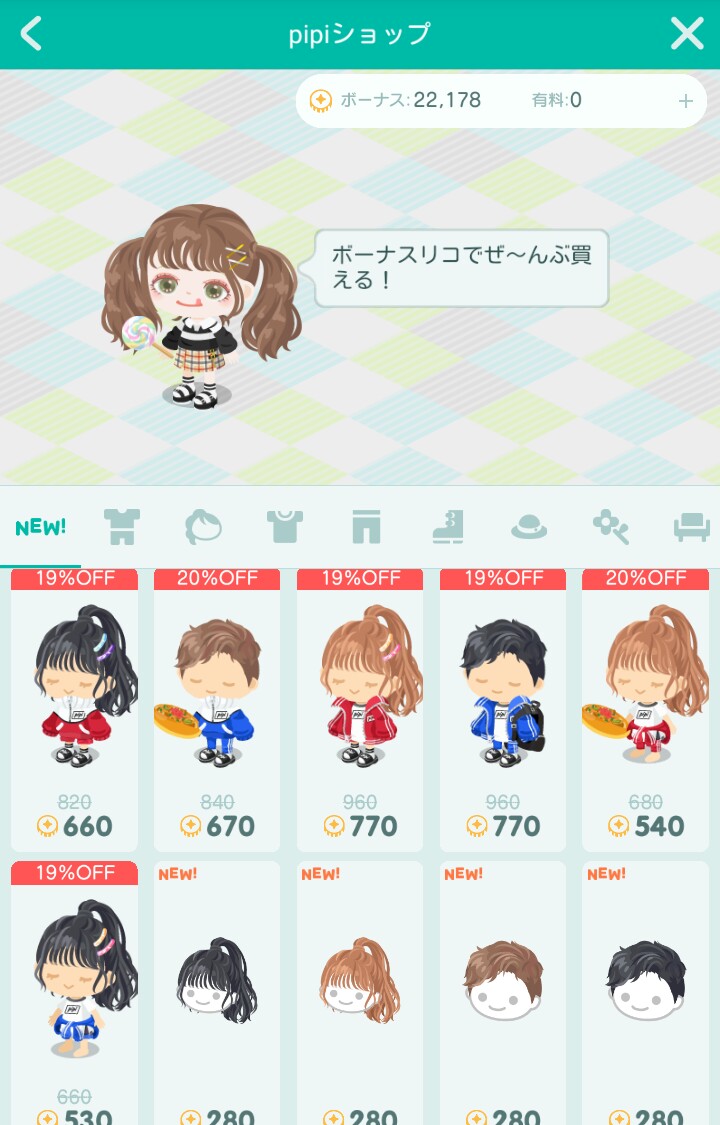Switch to the furniture tab

(691, 527)
